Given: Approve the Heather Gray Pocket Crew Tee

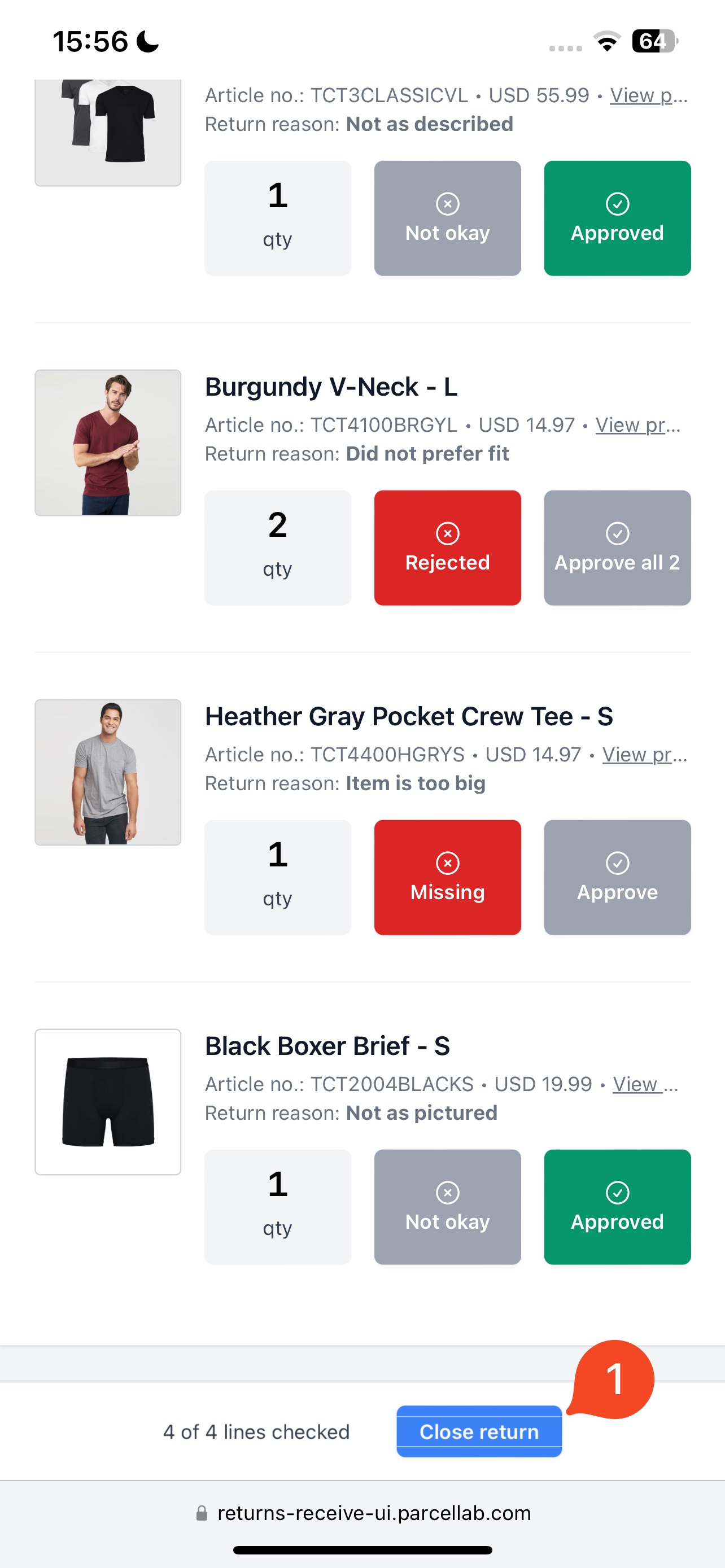Looking at the screenshot, I should [x=617, y=877].
